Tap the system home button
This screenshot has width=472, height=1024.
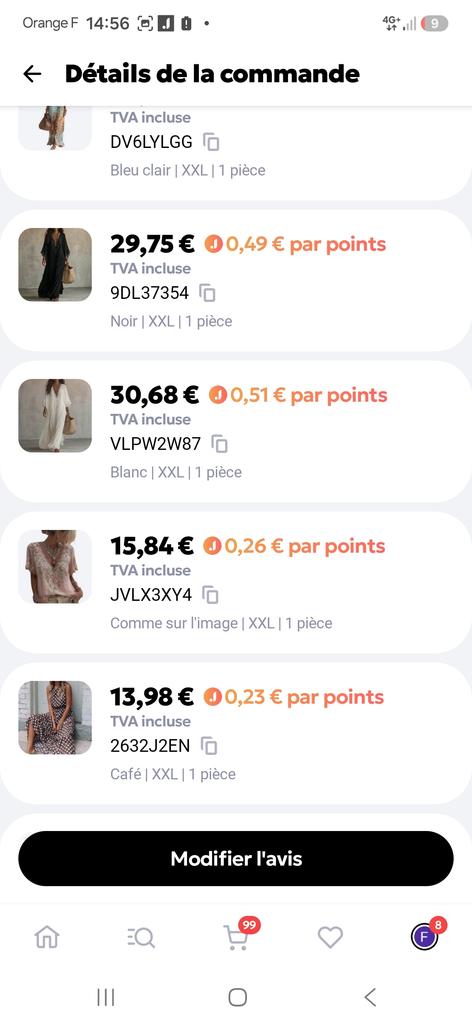point(238,997)
